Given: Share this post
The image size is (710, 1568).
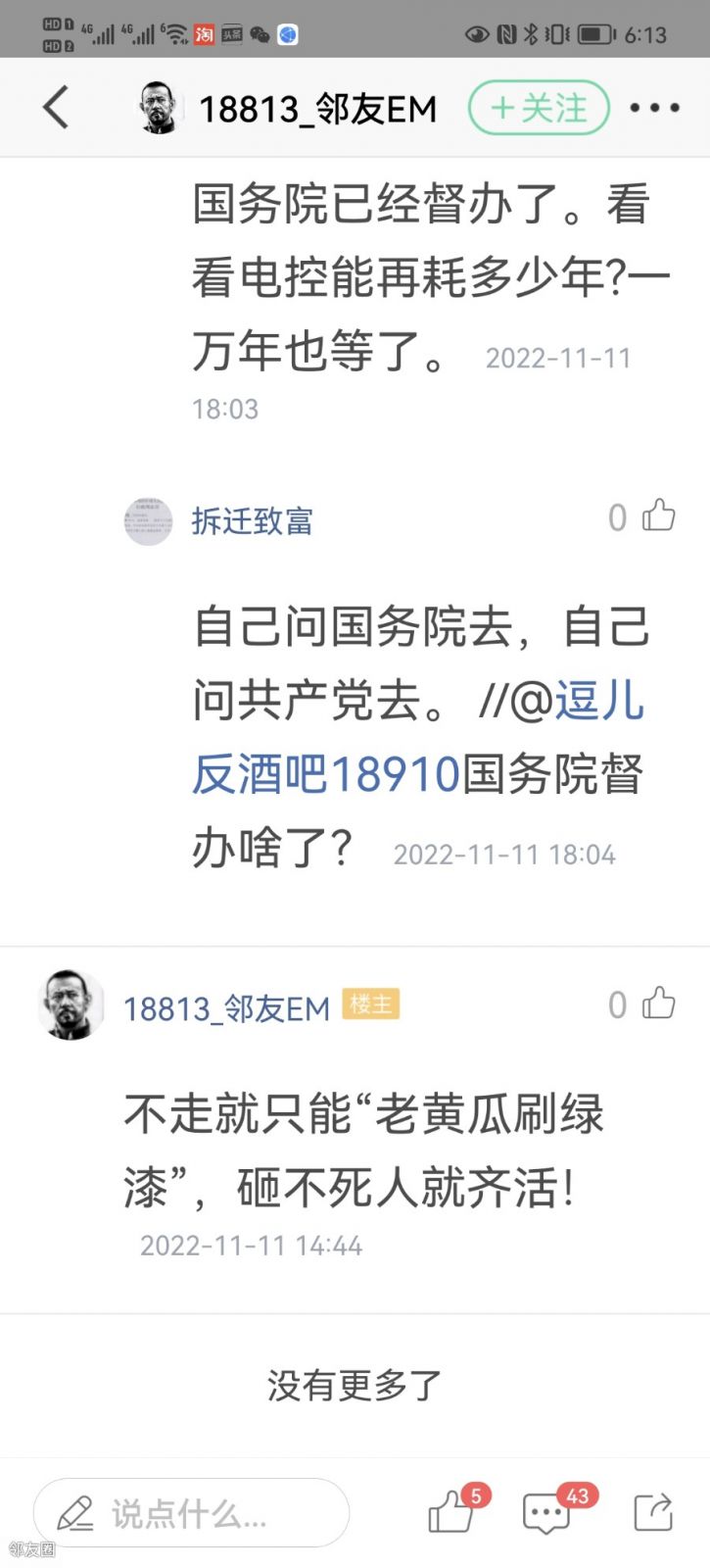Looking at the screenshot, I should click(652, 1512).
